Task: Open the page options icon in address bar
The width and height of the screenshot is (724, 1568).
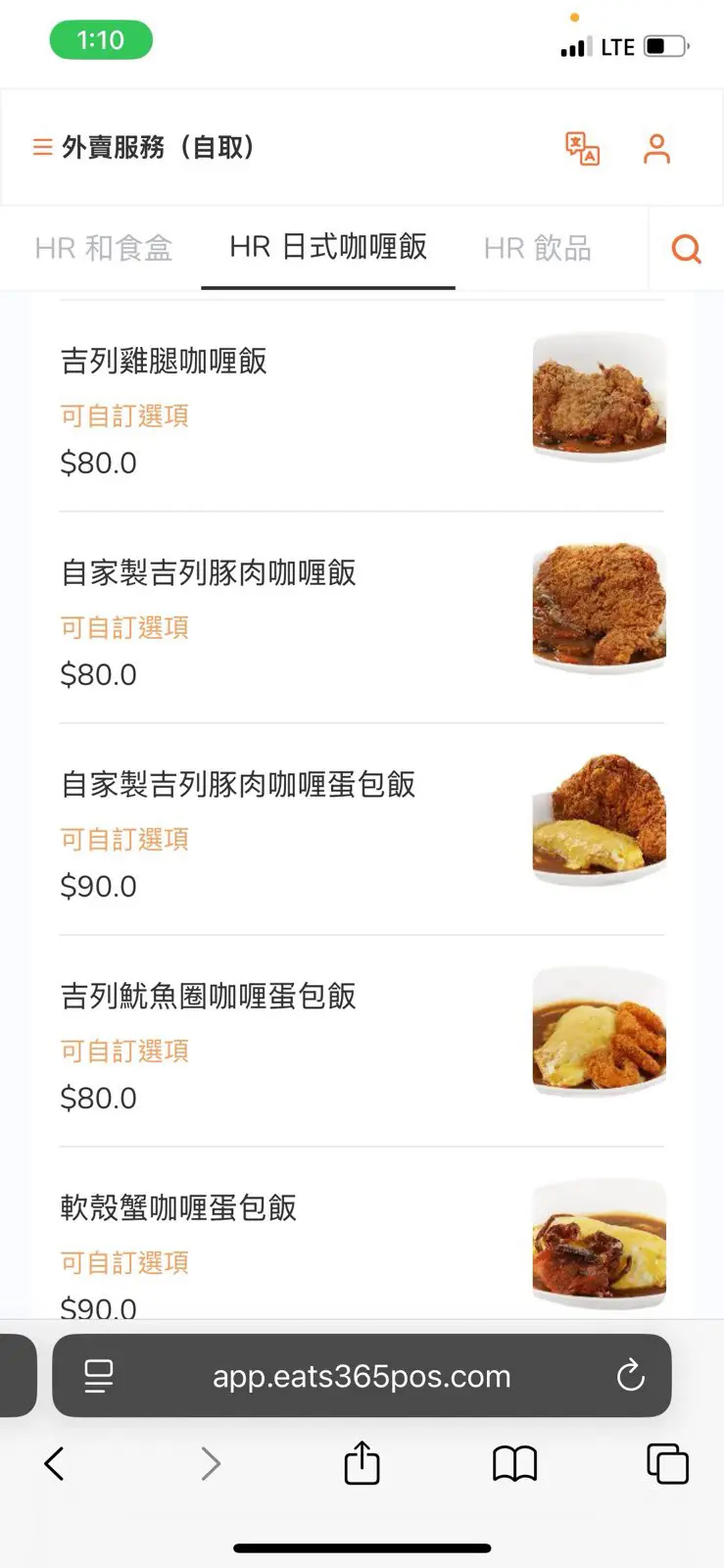Action: 99,1376
